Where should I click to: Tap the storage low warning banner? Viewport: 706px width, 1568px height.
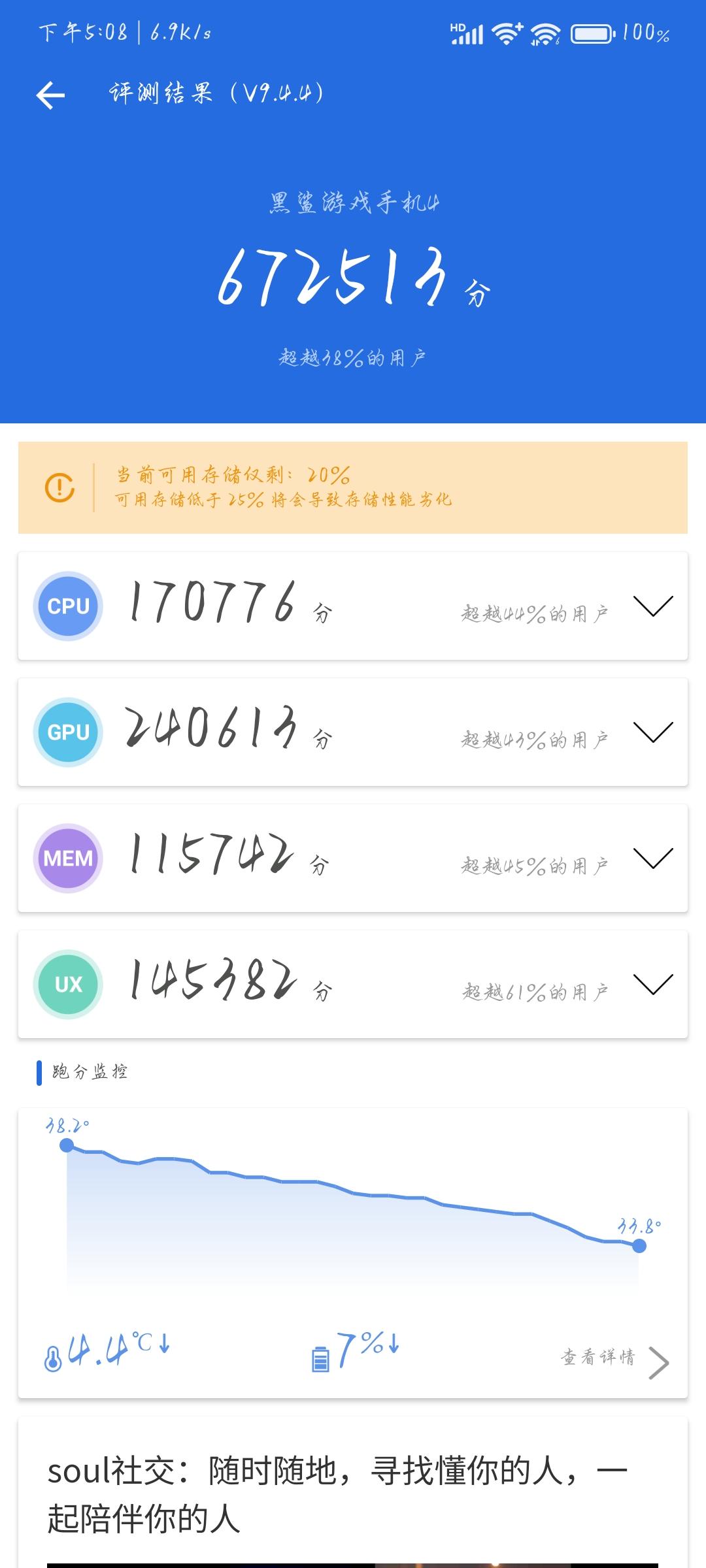pos(353,487)
